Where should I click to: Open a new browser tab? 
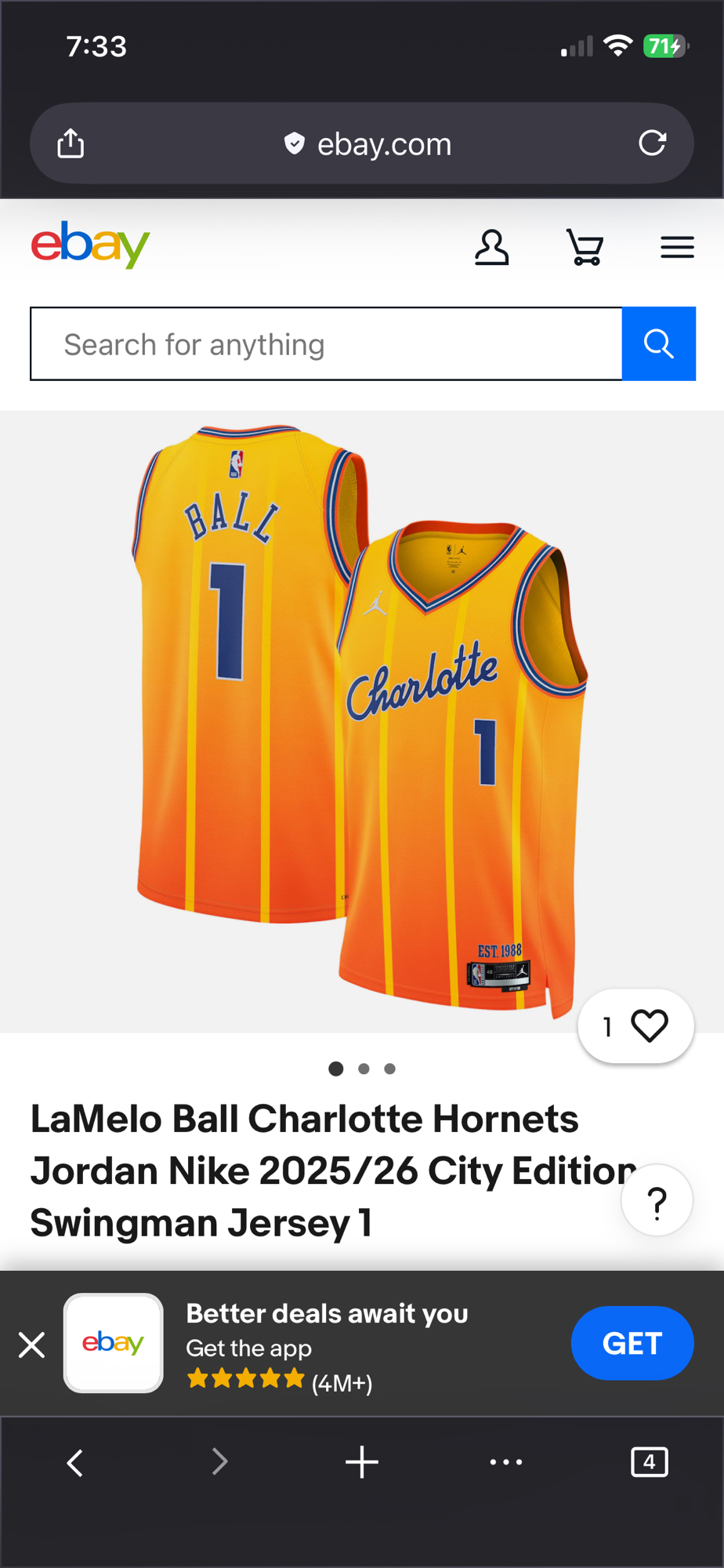tap(361, 1462)
